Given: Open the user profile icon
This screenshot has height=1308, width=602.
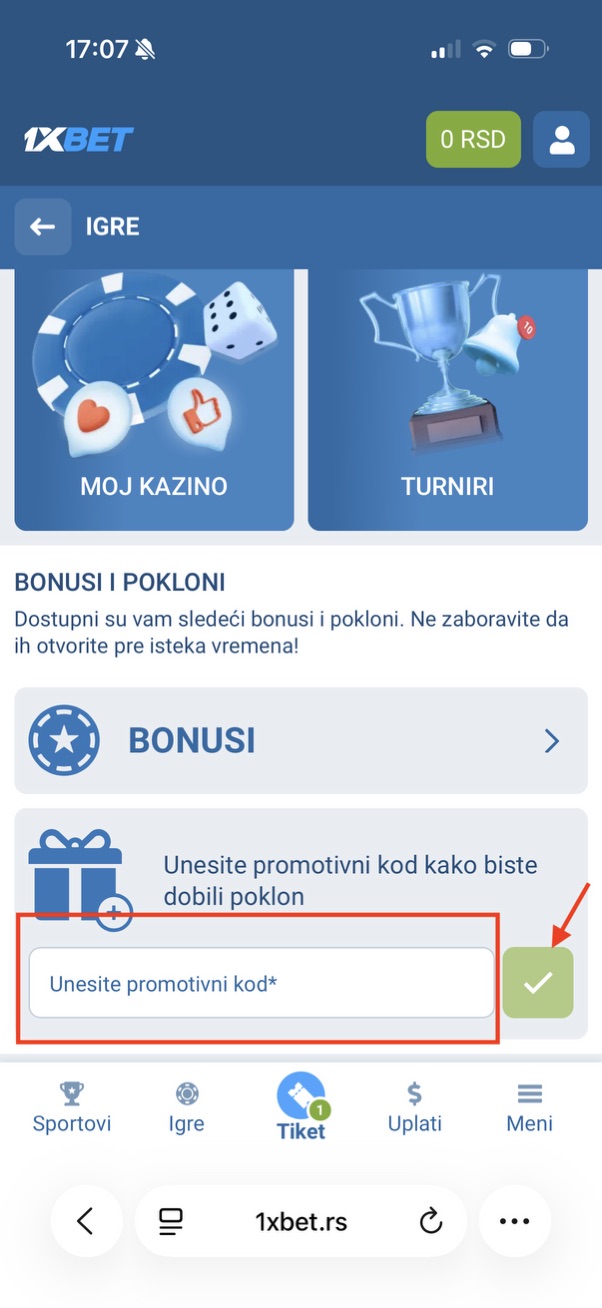Looking at the screenshot, I should 561,139.
